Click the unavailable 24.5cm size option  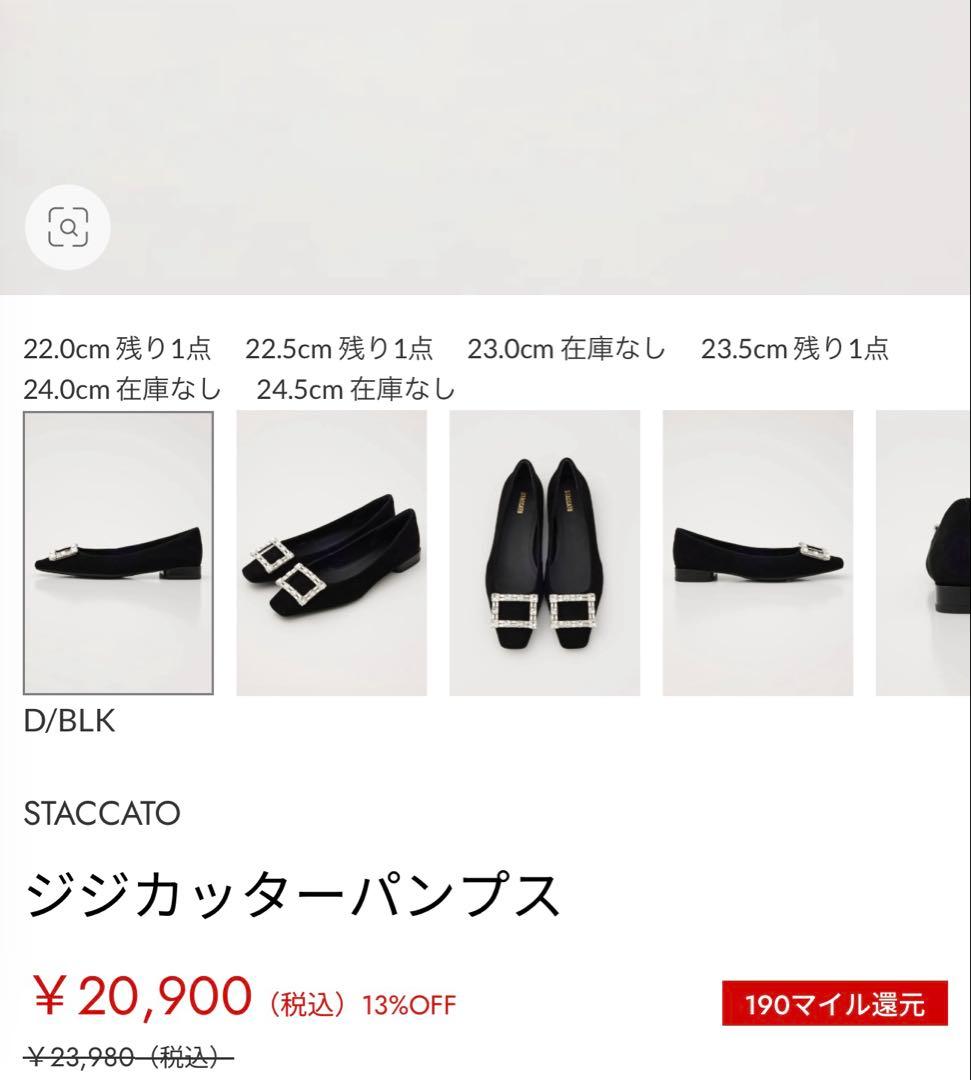356,391
